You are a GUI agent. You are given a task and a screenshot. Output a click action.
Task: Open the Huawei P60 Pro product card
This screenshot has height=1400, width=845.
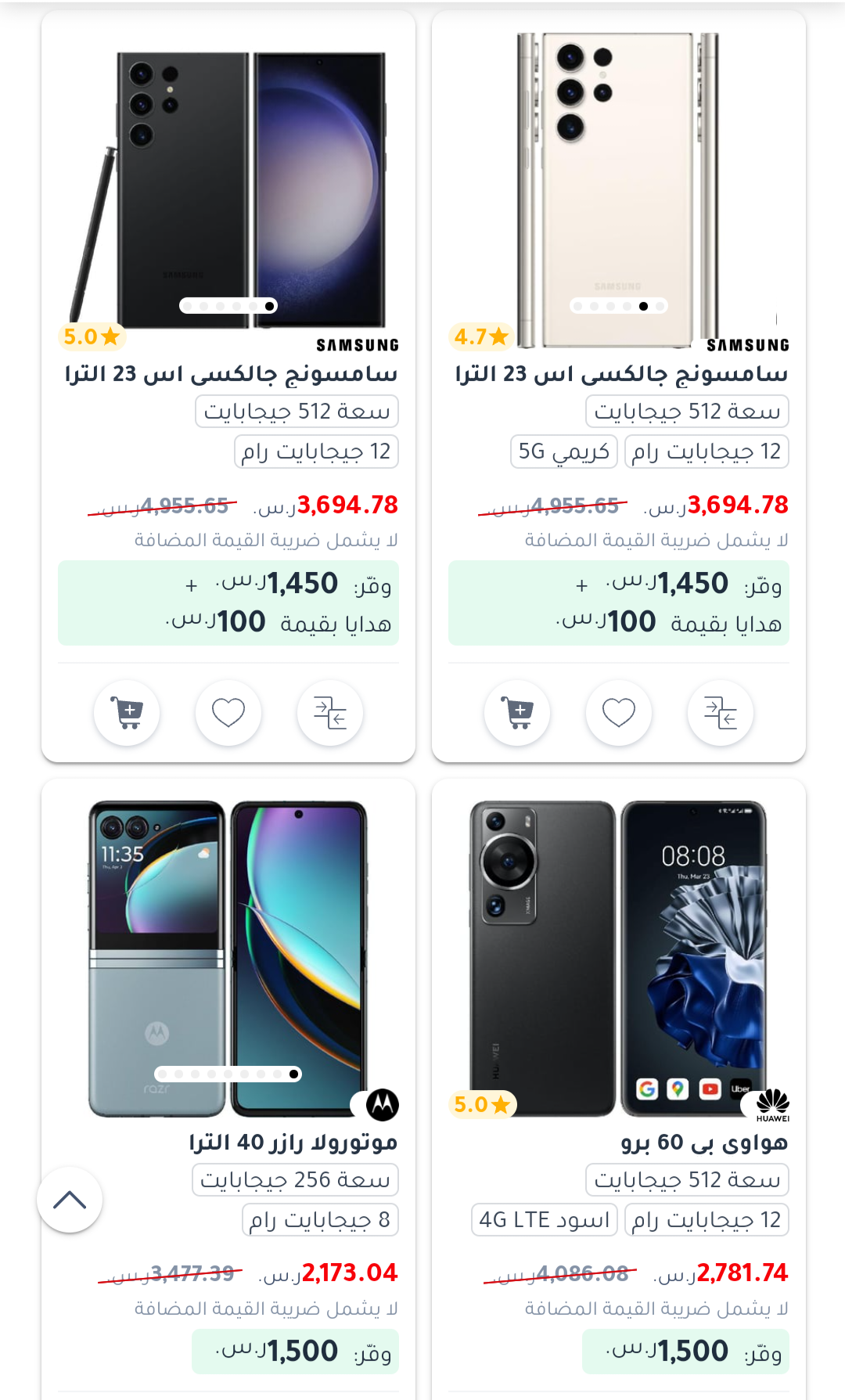pos(619,1088)
